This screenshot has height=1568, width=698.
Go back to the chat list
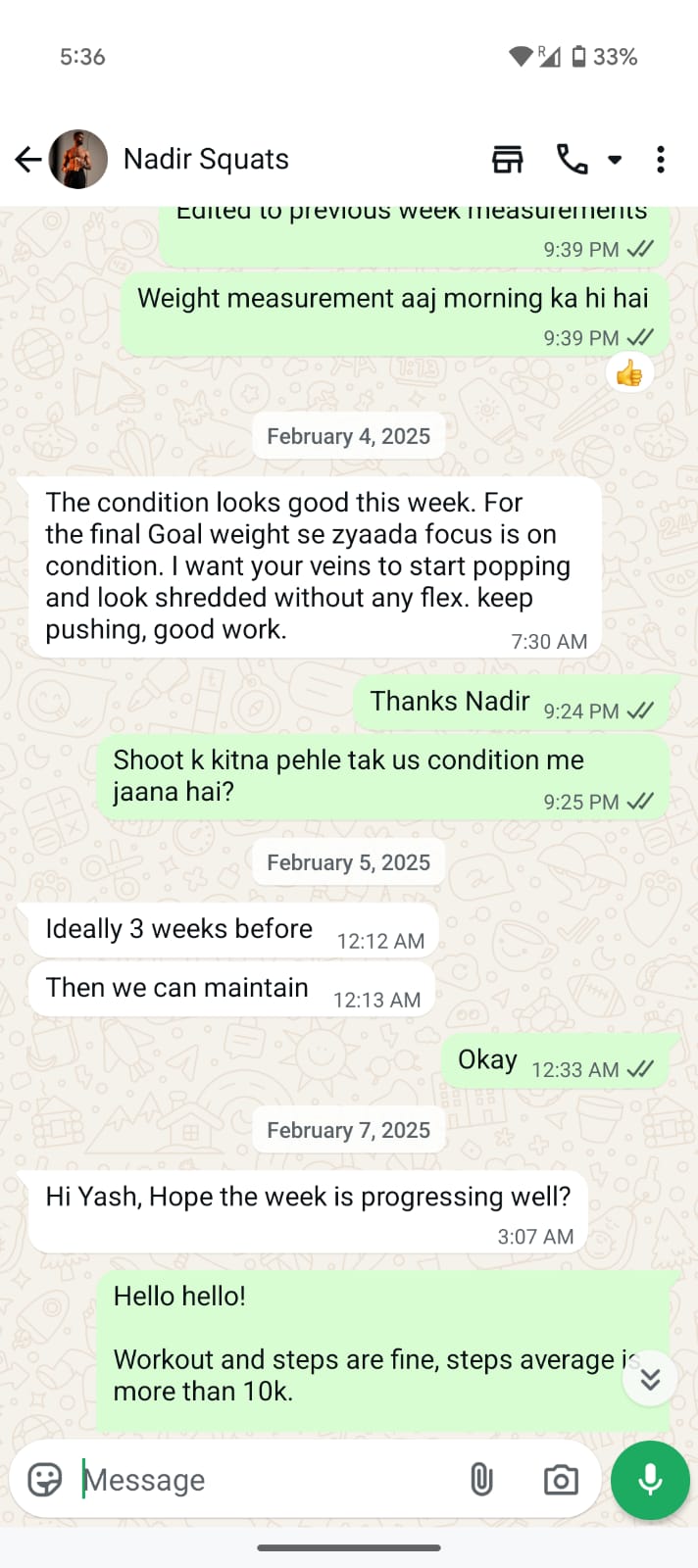pyautogui.click(x=28, y=159)
